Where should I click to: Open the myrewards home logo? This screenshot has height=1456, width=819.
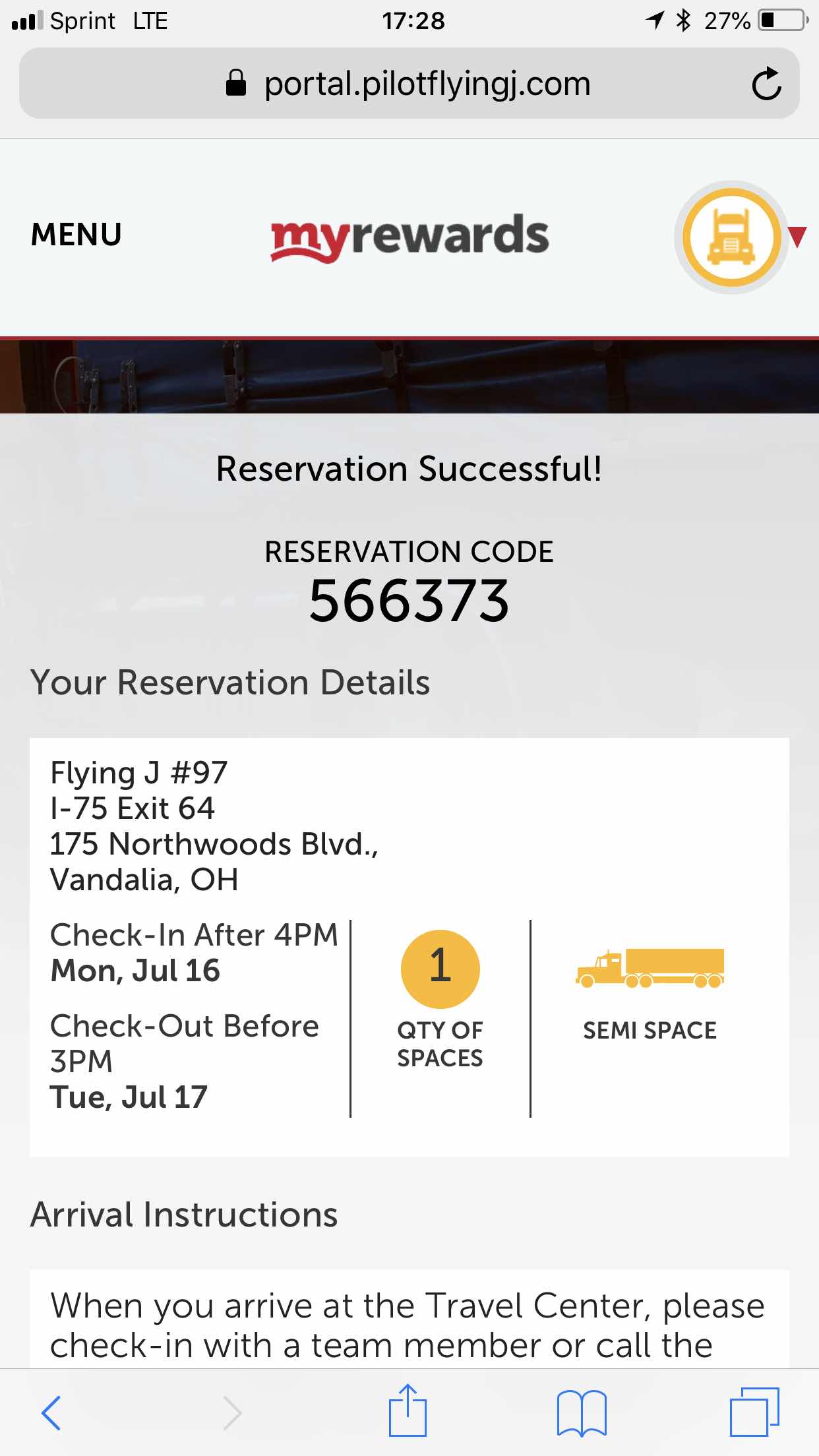[409, 236]
